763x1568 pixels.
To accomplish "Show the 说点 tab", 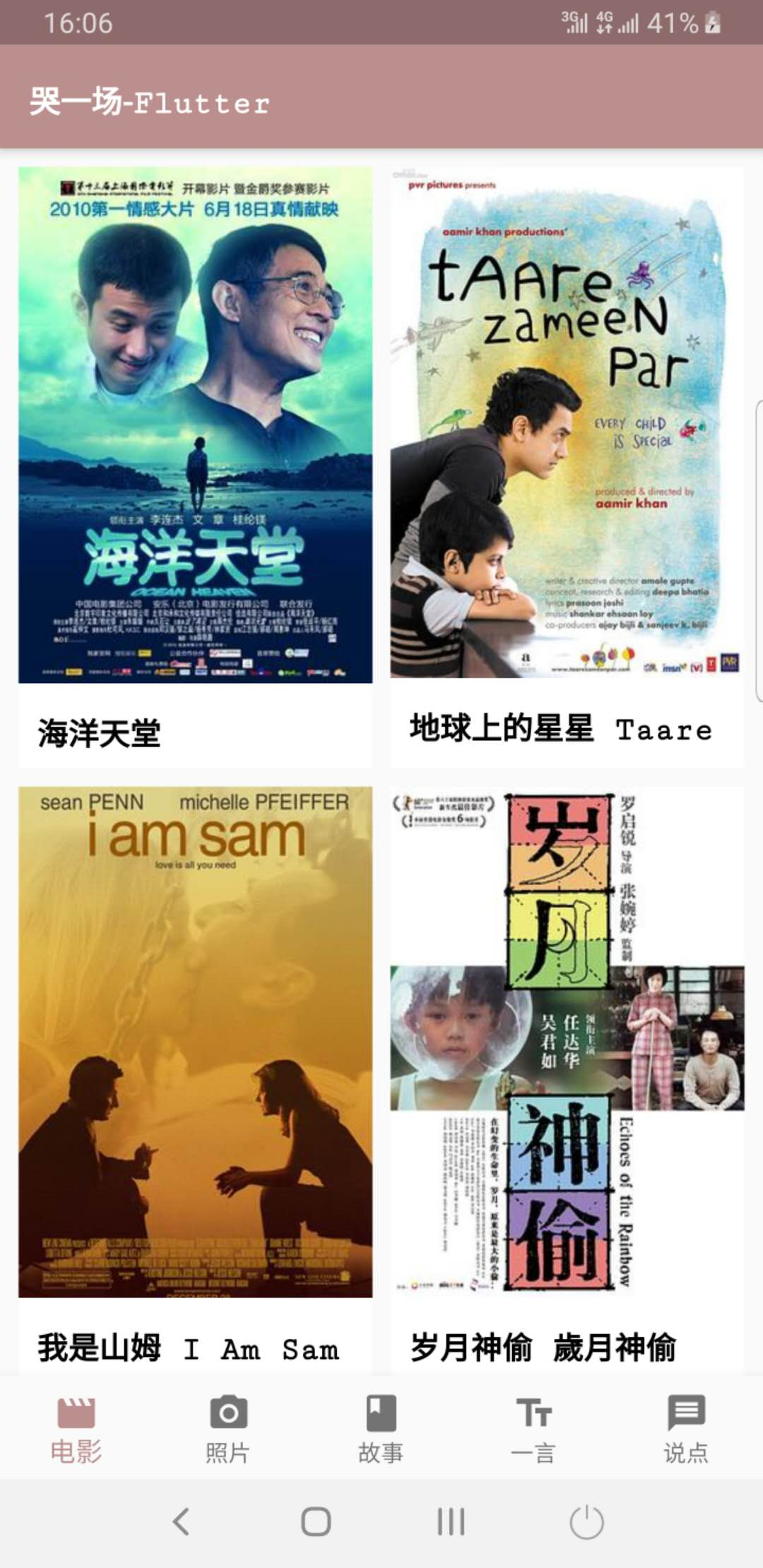I will pyautogui.click(x=686, y=1428).
